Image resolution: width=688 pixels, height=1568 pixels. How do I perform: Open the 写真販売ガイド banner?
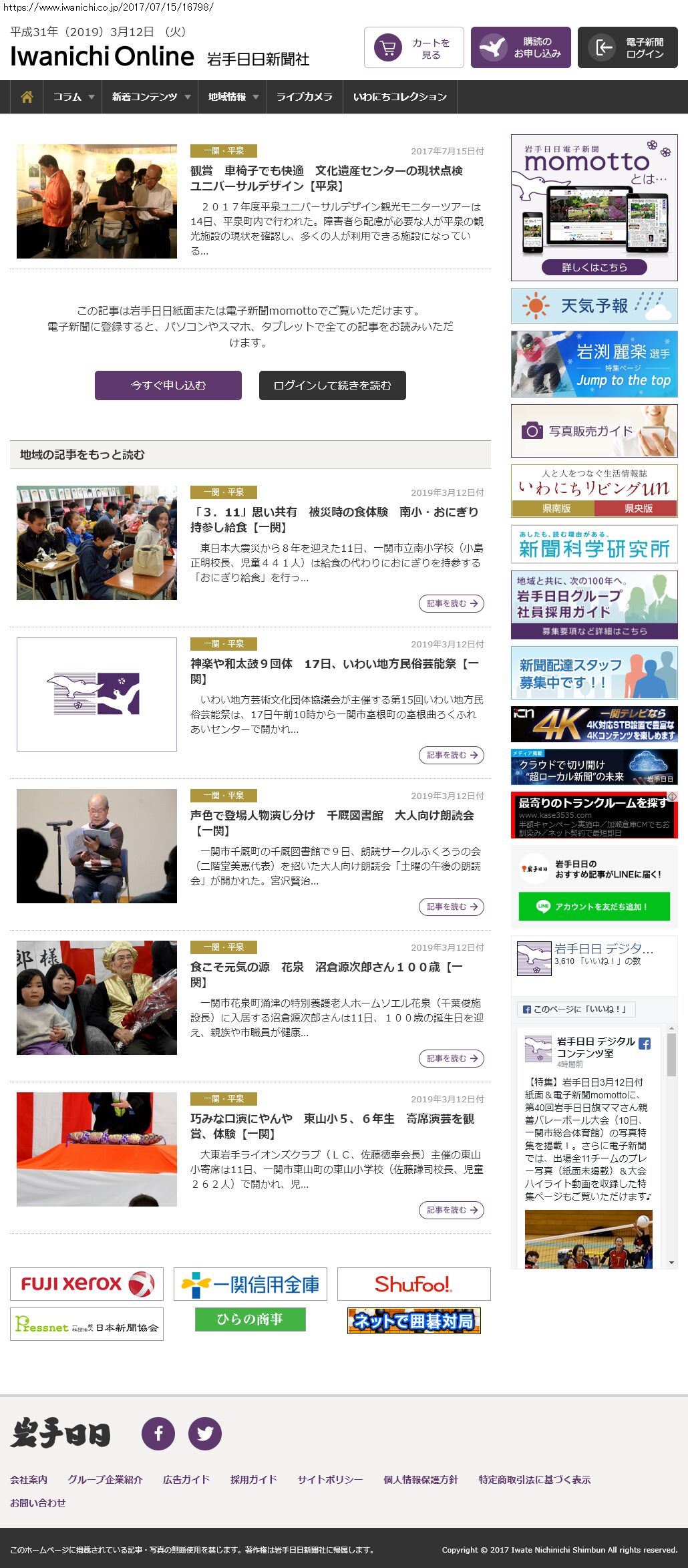pyautogui.click(x=594, y=431)
